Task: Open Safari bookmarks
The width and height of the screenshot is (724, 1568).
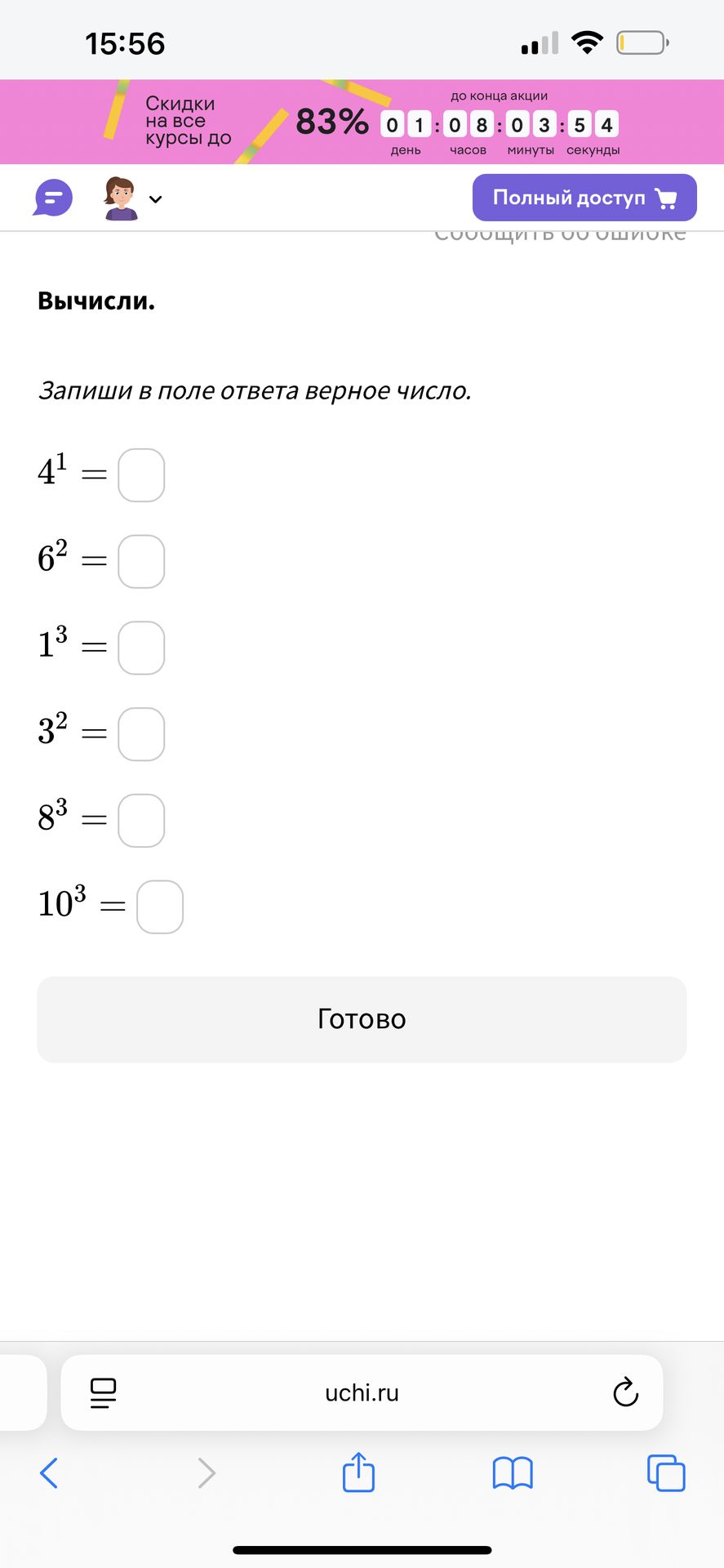Action: click(513, 1473)
